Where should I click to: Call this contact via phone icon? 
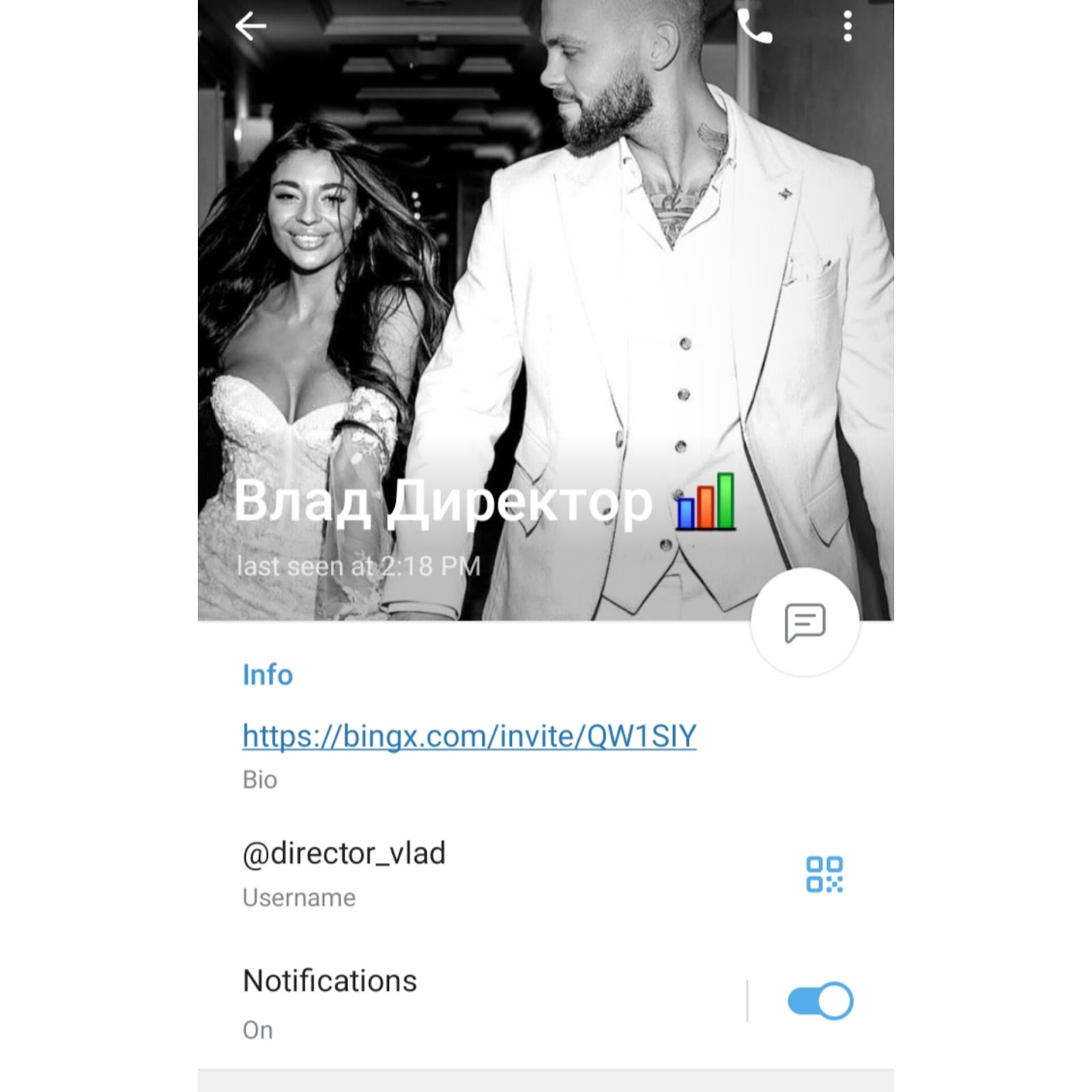(755, 27)
